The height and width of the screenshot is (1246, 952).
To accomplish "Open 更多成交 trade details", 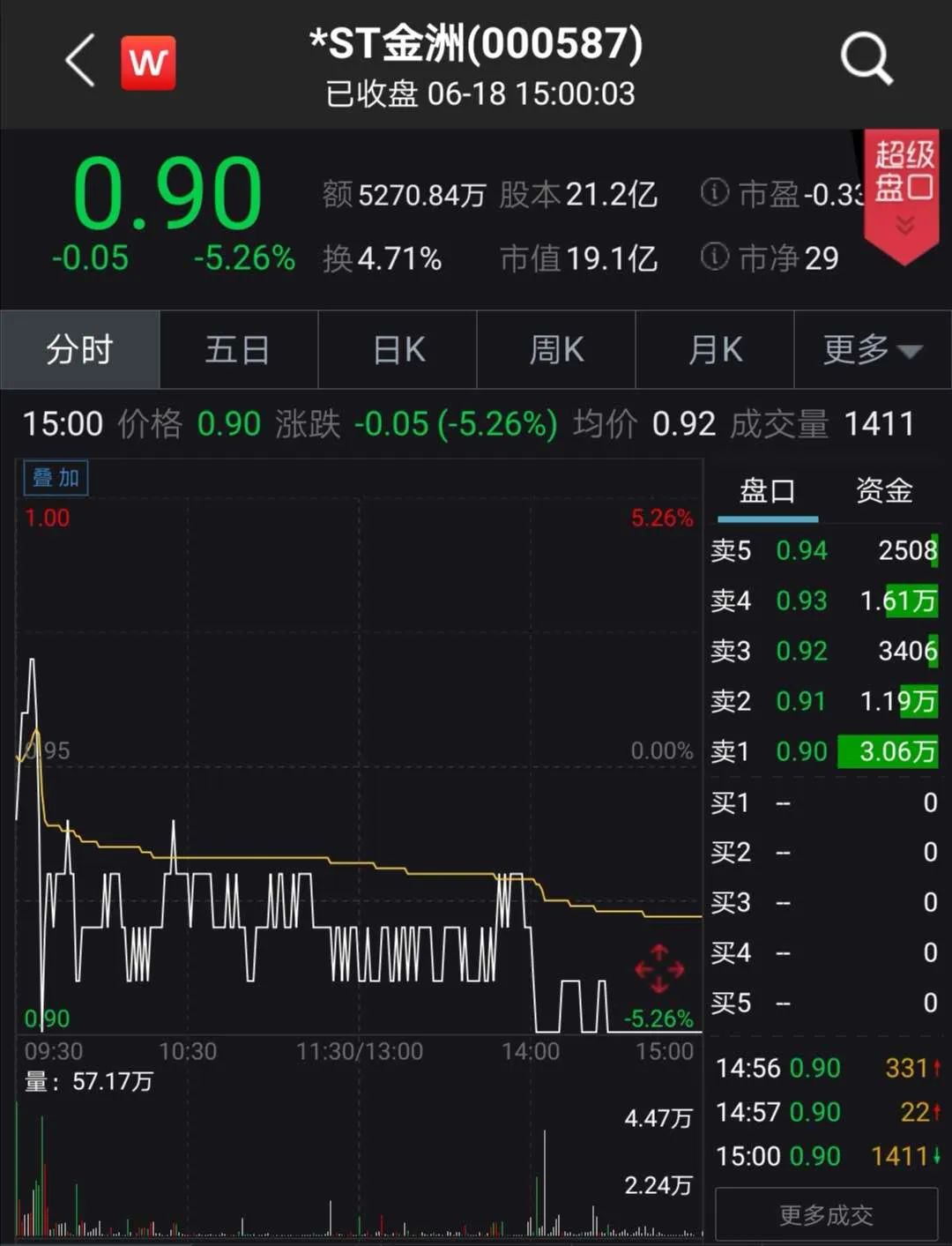I will (x=826, y=1215).
